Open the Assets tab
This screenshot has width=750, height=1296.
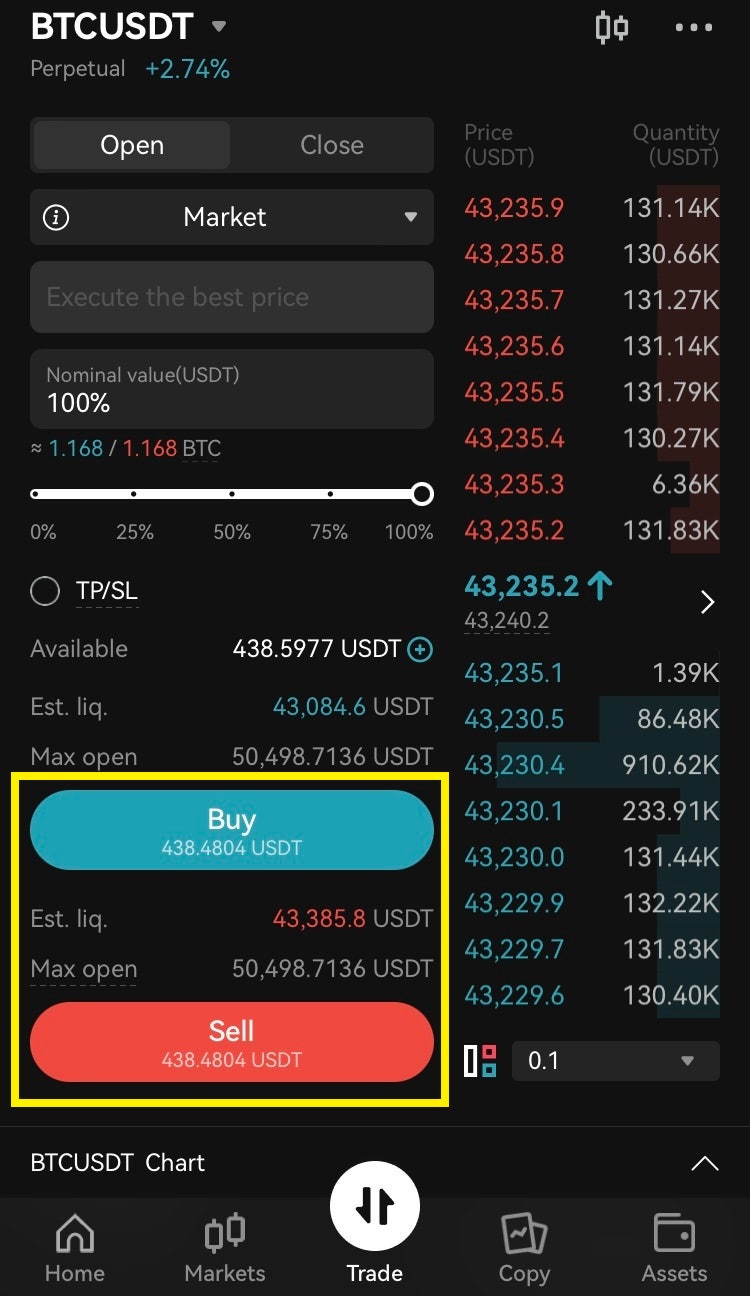pos(674,1248)
